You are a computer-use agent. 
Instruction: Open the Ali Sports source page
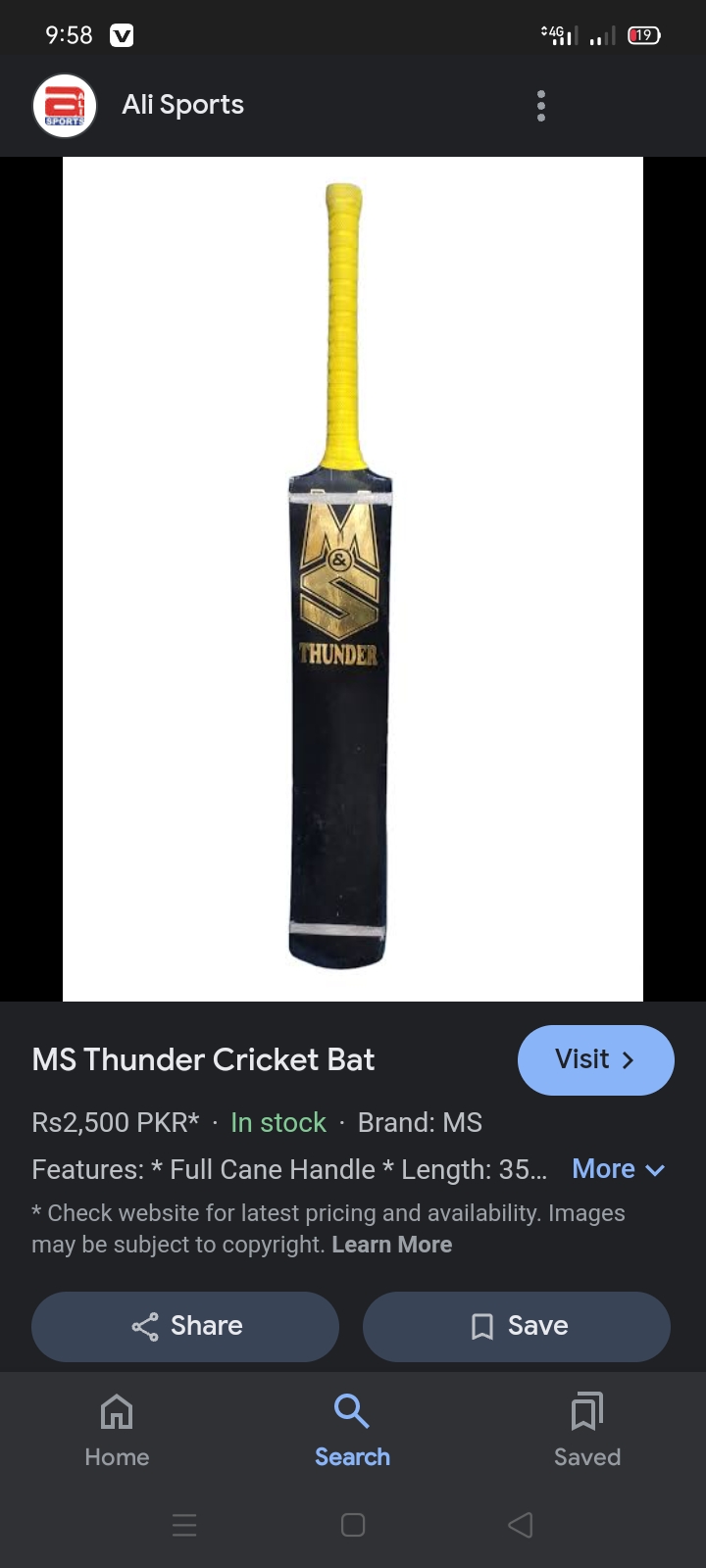tap(182, 105)
